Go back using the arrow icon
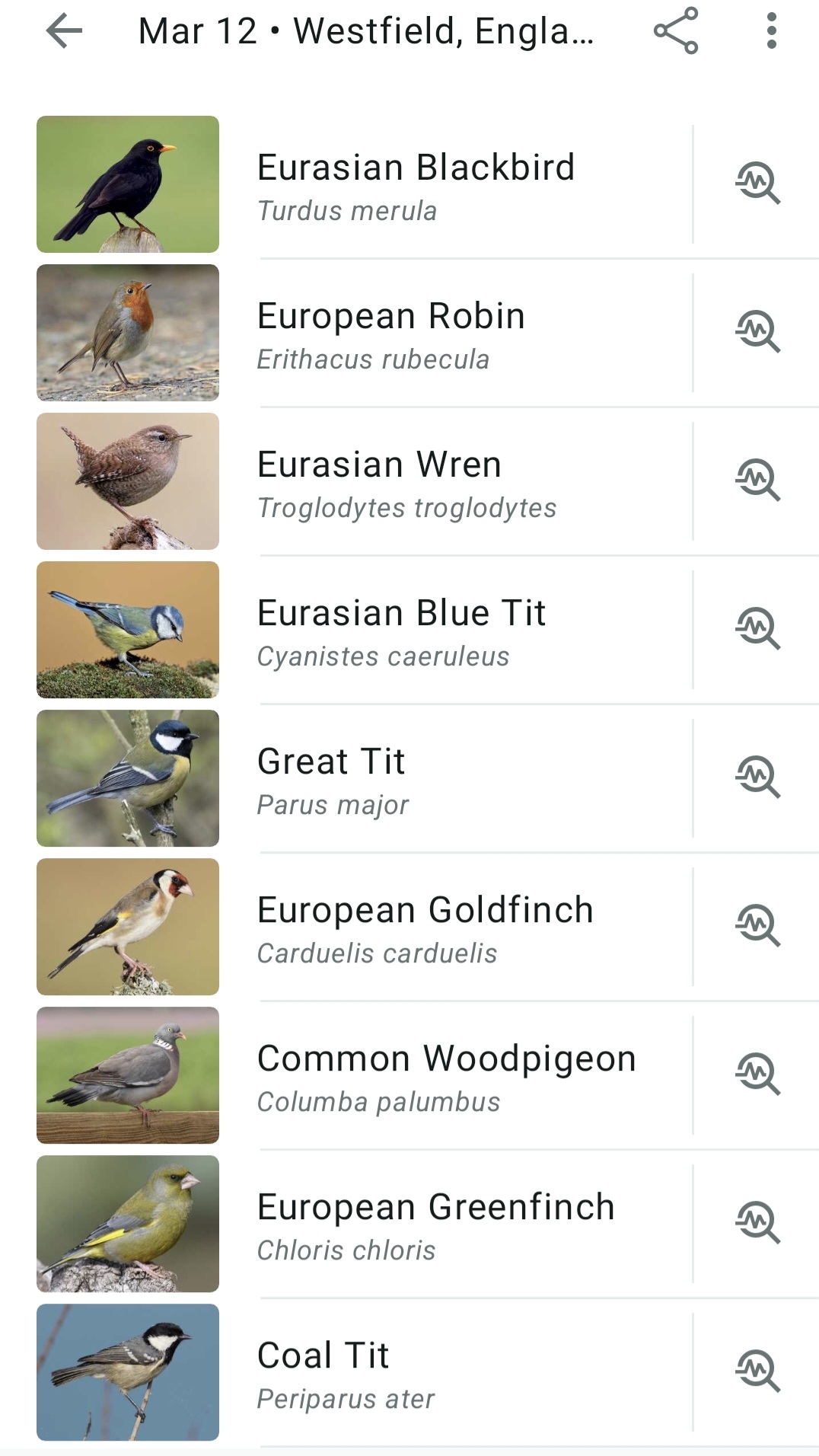Image resolution: width=819 pixels, height=1456 pixels. point(64,31)
